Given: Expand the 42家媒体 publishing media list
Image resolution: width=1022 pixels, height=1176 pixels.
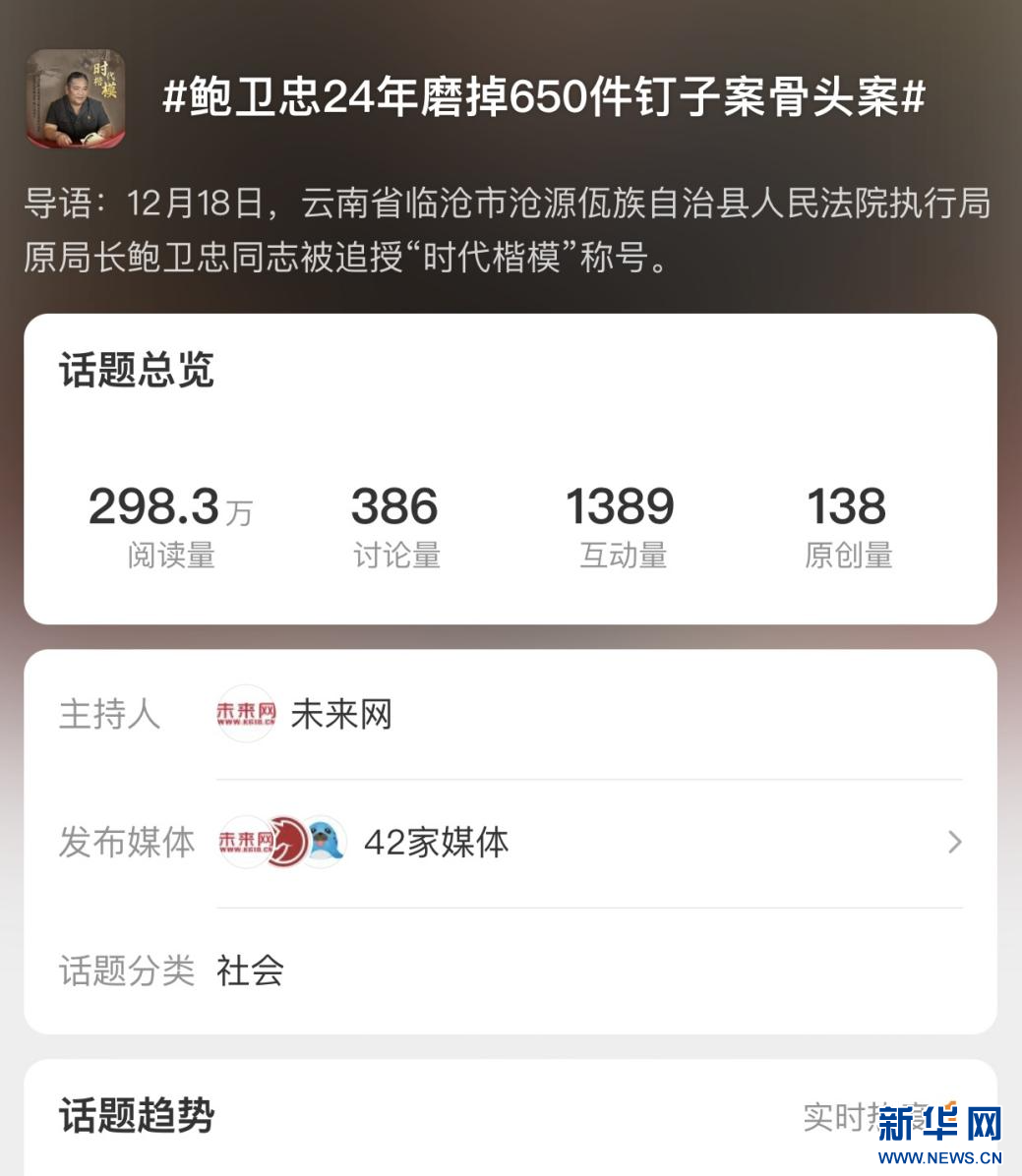Looking at the screenshot, I should tap(953, 843).
